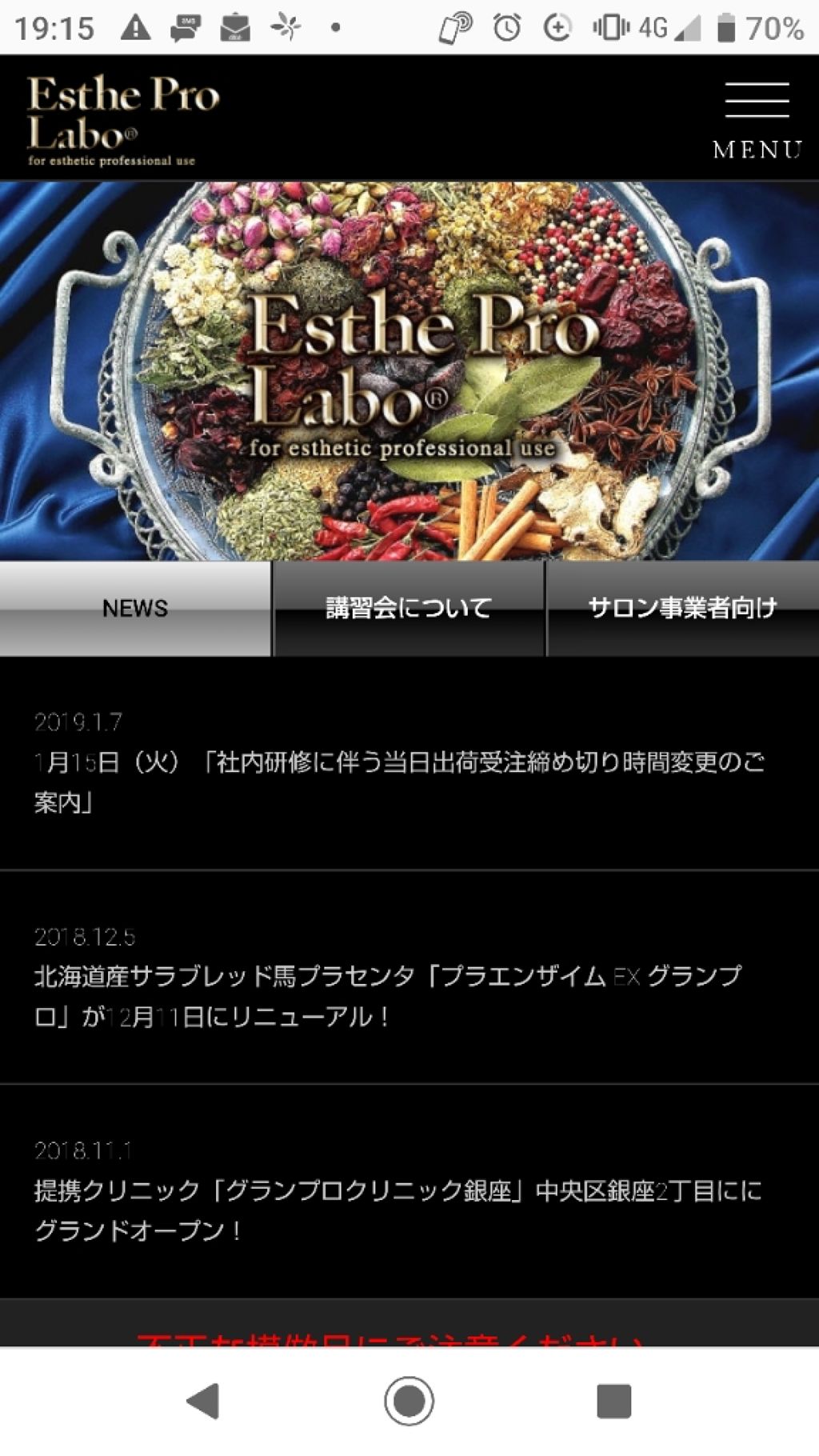
Task: Tap the warning triangle notification icon
Action: click(138, 28)
